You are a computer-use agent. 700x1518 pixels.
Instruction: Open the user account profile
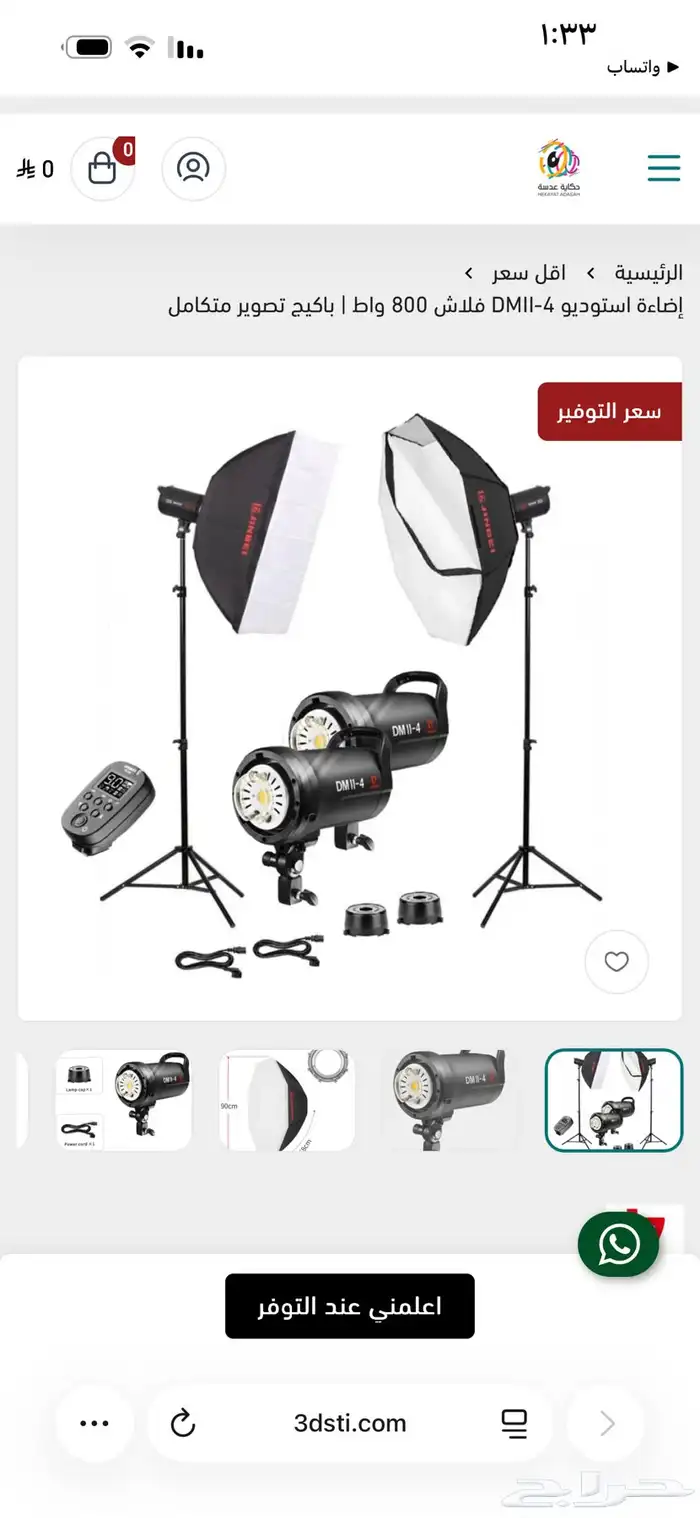193,167
